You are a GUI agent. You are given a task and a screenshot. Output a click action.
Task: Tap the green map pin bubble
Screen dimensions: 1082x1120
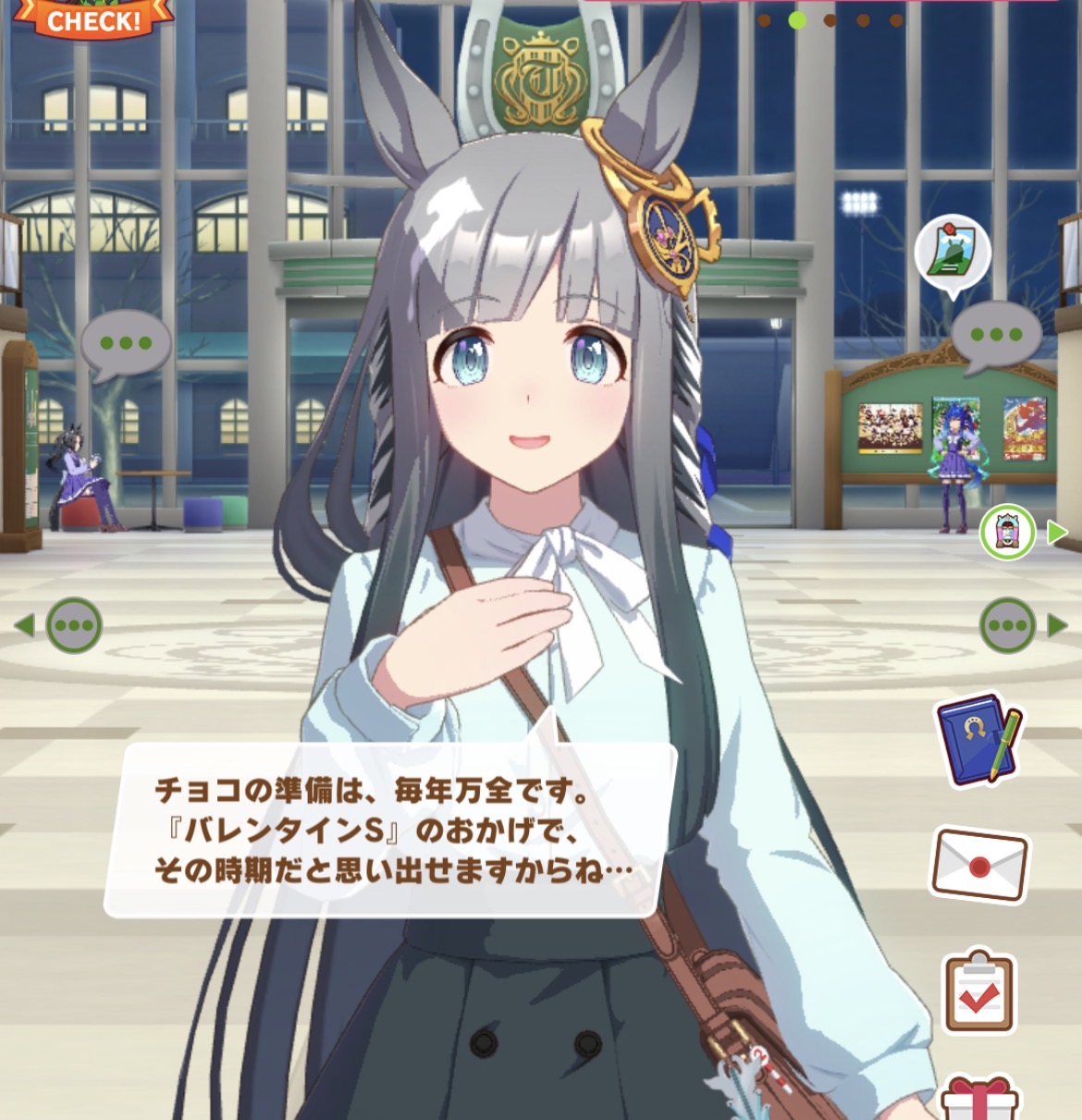(952, 253)
